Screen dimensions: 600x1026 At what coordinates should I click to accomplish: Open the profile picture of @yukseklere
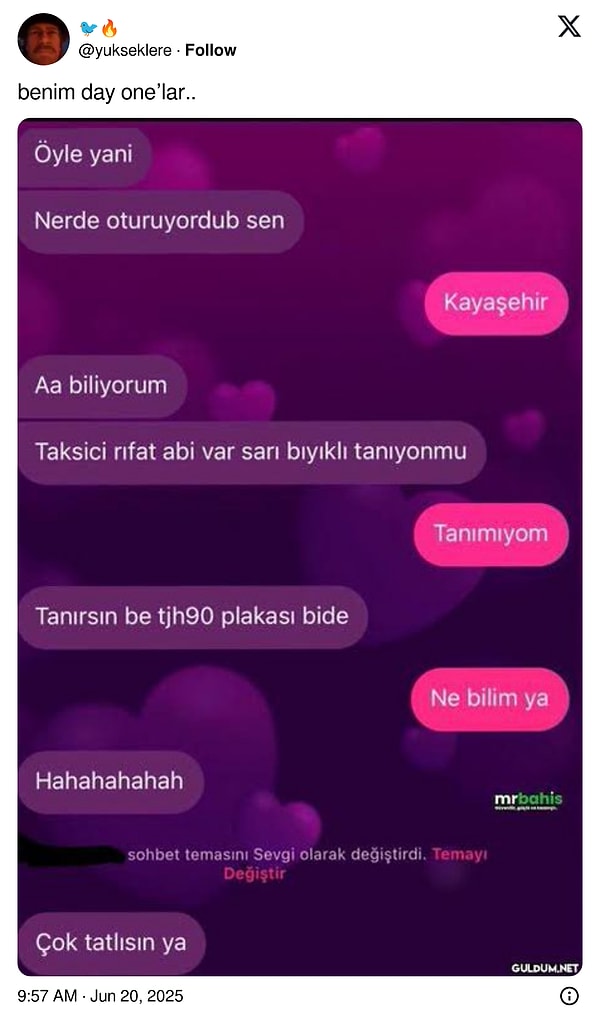click(44, 39)
